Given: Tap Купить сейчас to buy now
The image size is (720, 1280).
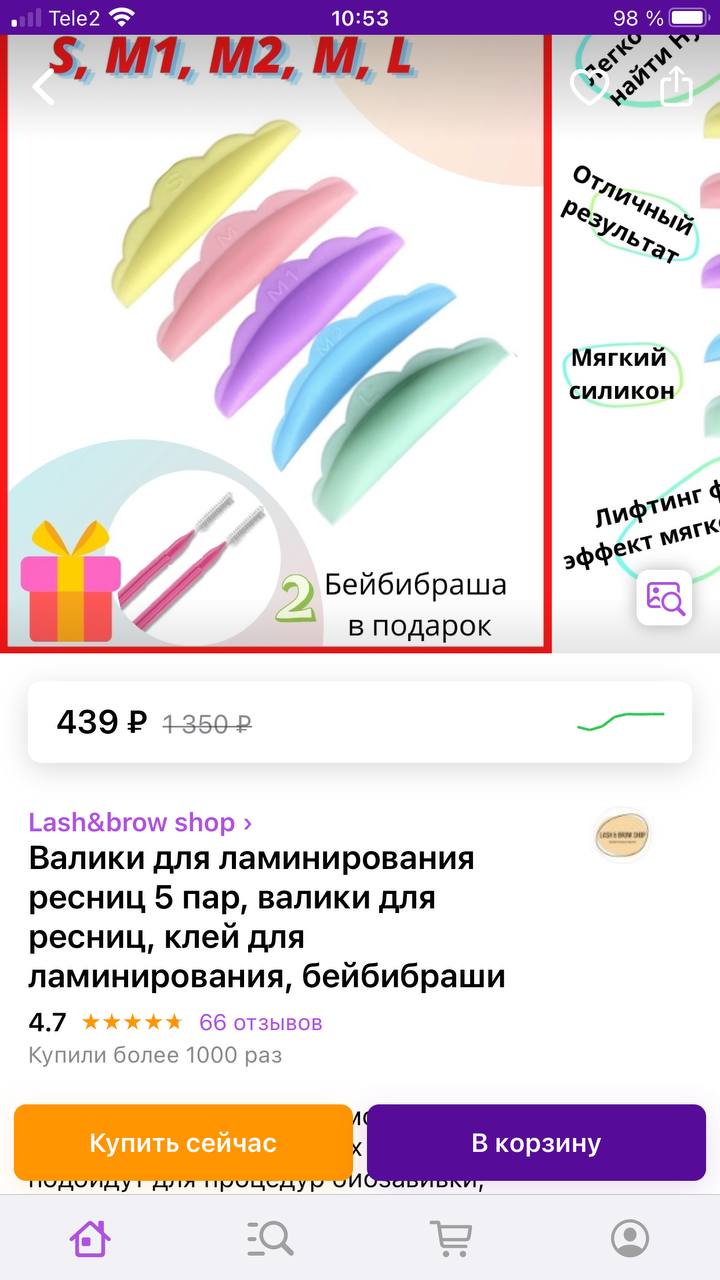Looking at the screenshot, I should pyautogui.click(x=183, y=1142).
